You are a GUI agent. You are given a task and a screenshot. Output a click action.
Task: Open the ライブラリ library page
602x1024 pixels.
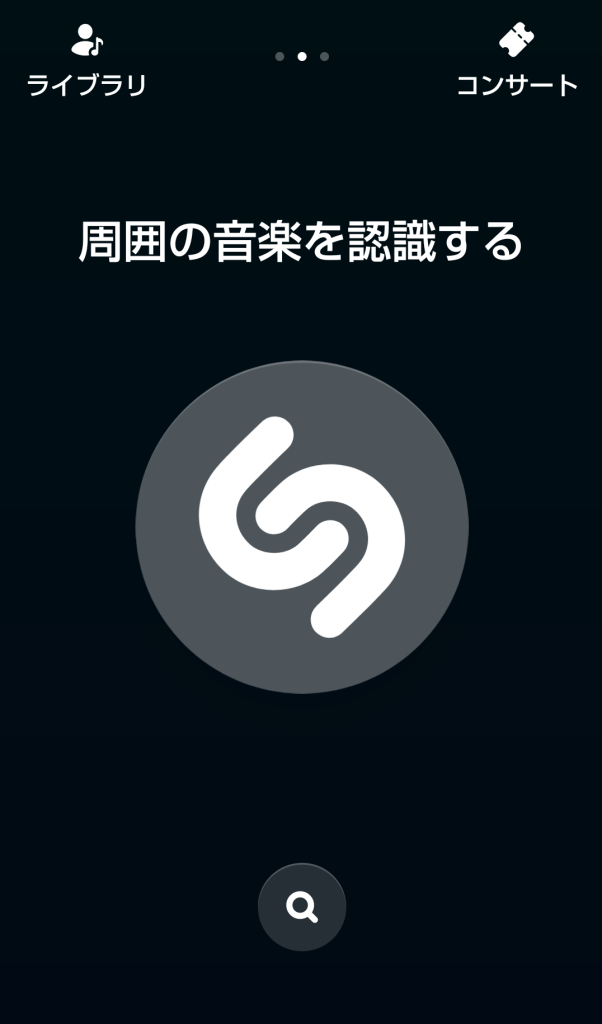(87, 63)
